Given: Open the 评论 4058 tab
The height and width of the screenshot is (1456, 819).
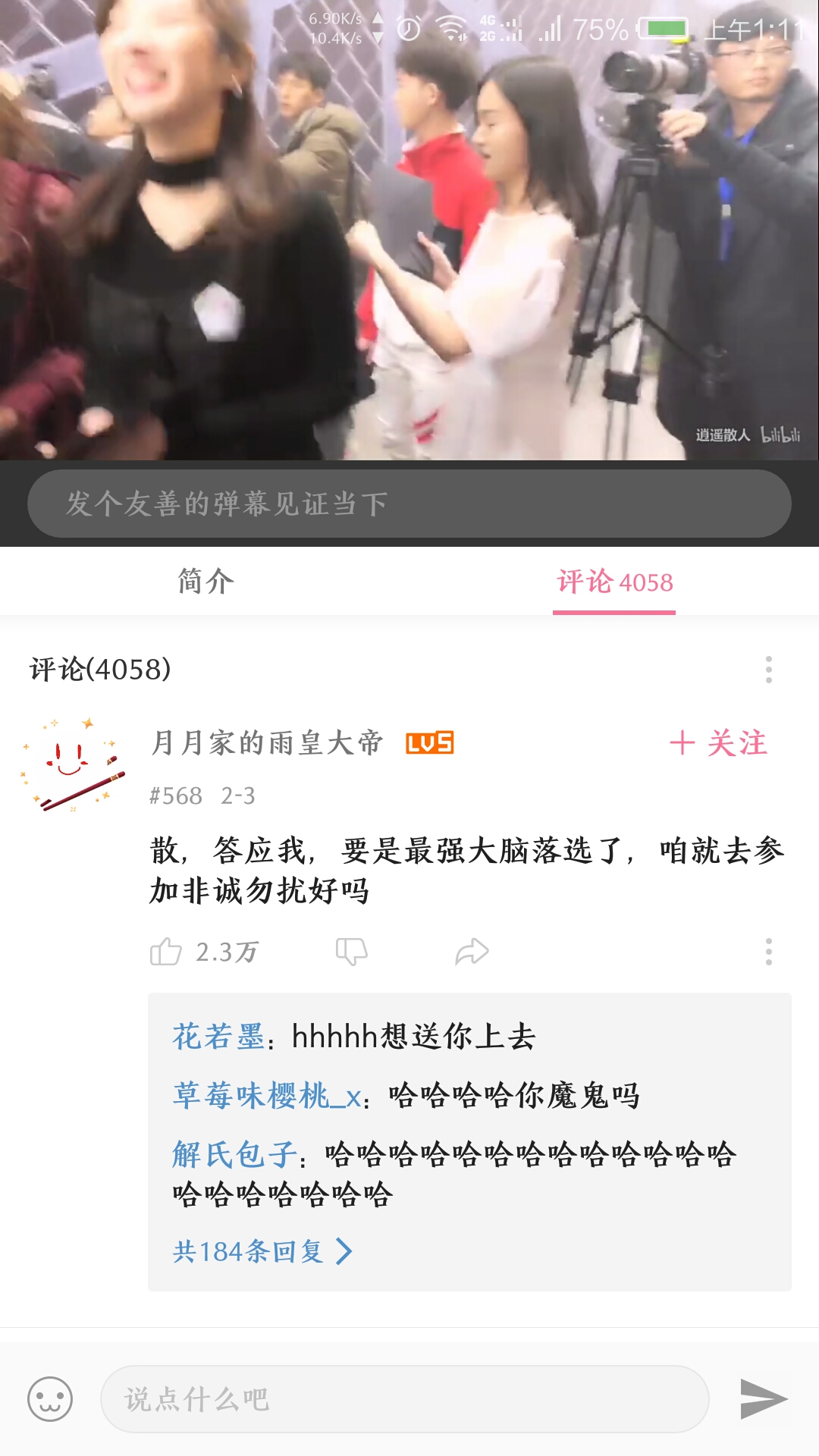Looking at the screenshot, I should pos(614,582).
